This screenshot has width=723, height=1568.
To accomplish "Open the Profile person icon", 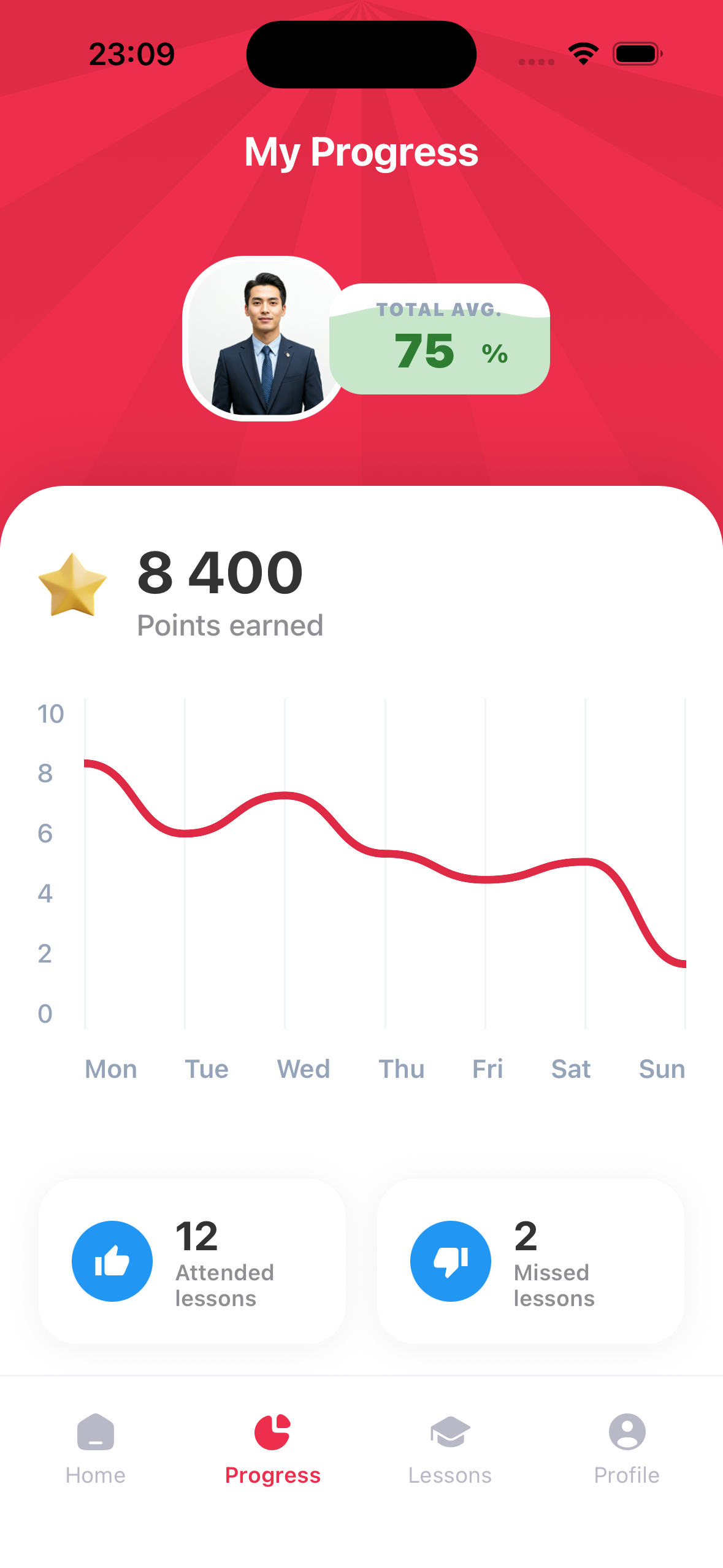I will tap(627, 1432).
